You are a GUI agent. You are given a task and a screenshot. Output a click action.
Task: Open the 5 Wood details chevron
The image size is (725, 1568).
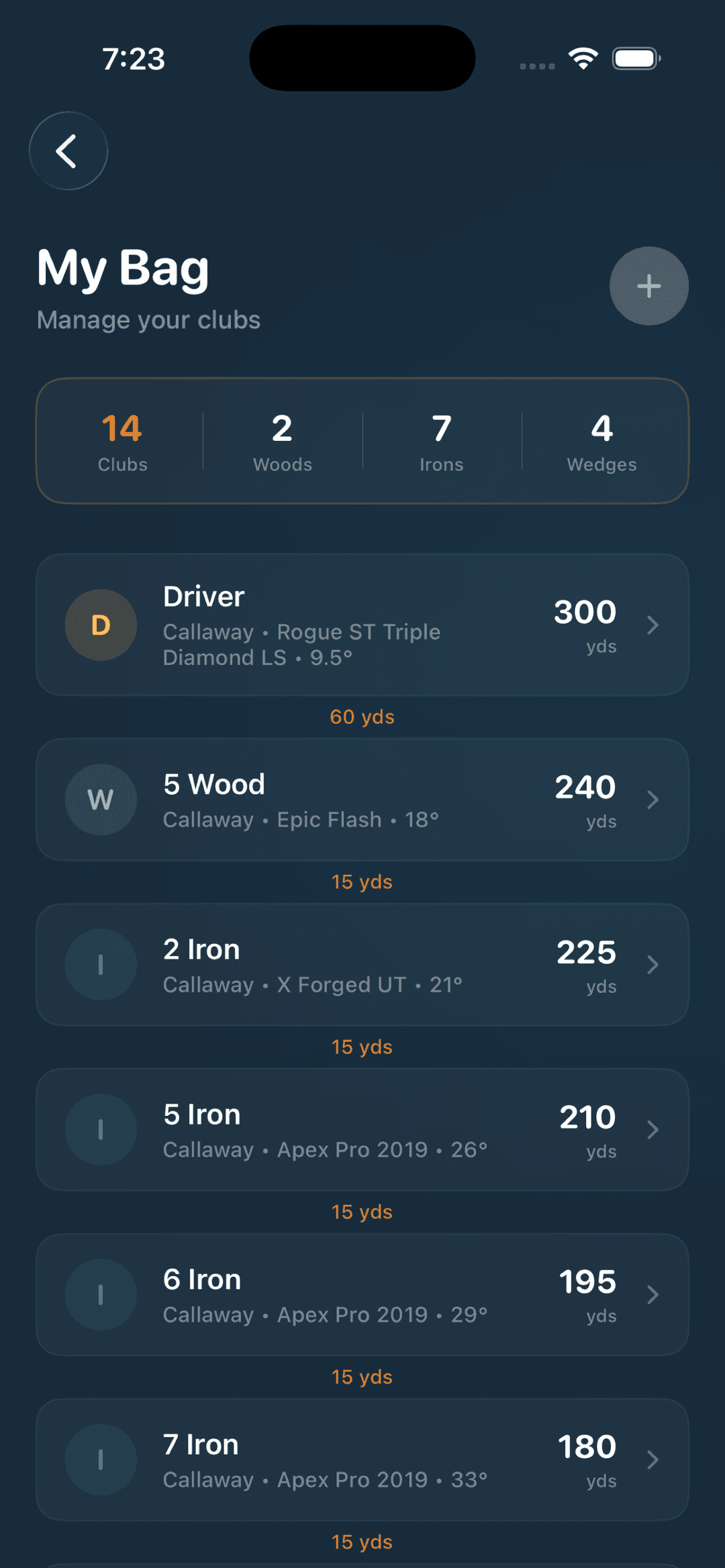pyautogui.click(x=653, y=800)
